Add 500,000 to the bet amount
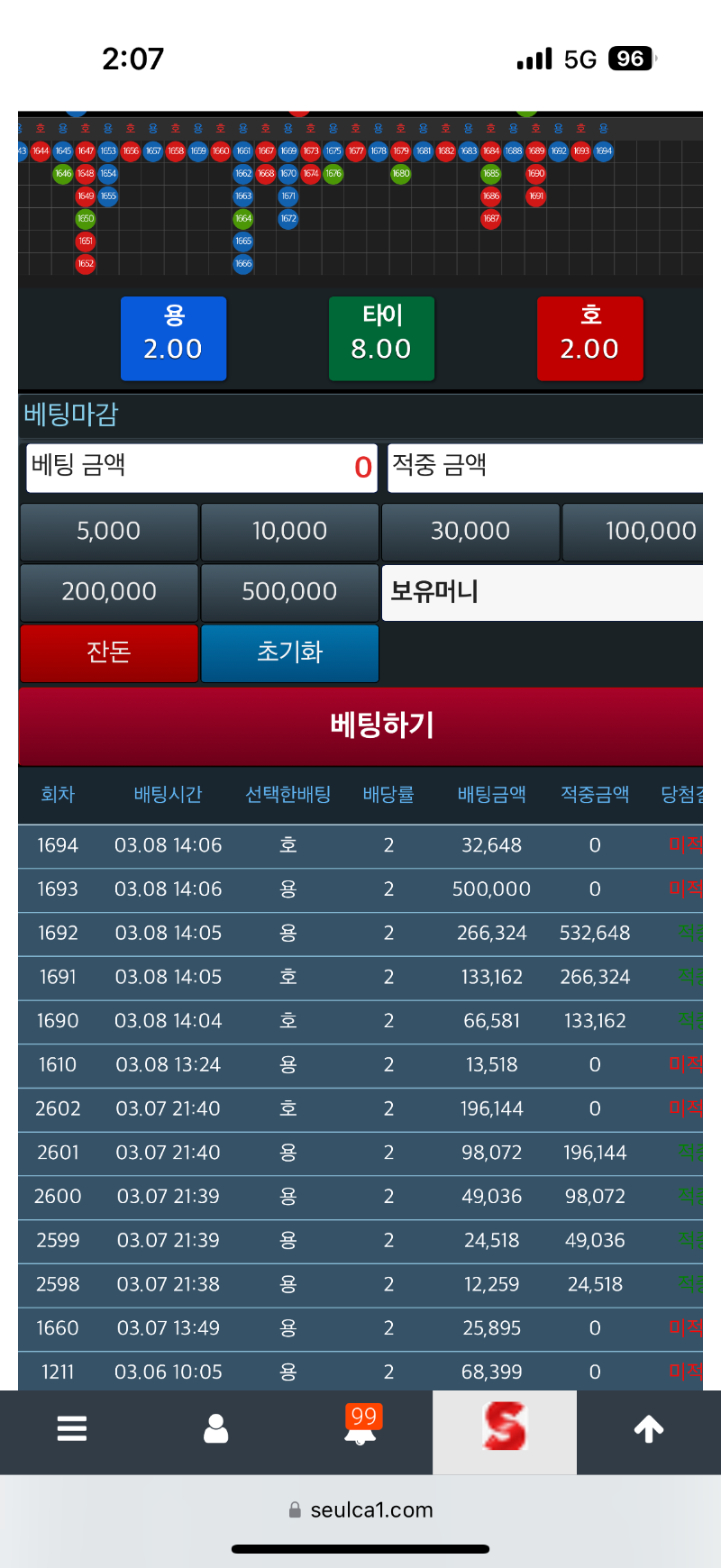Viewport: 721px width, 1568px height. [x=289, y=592]
